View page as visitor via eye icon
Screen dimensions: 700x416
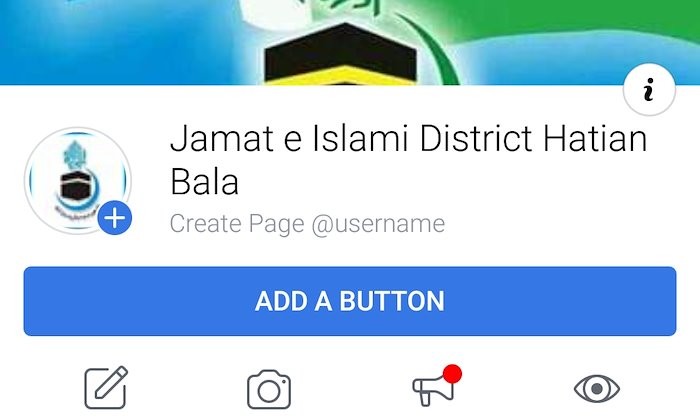pos(597,388)
